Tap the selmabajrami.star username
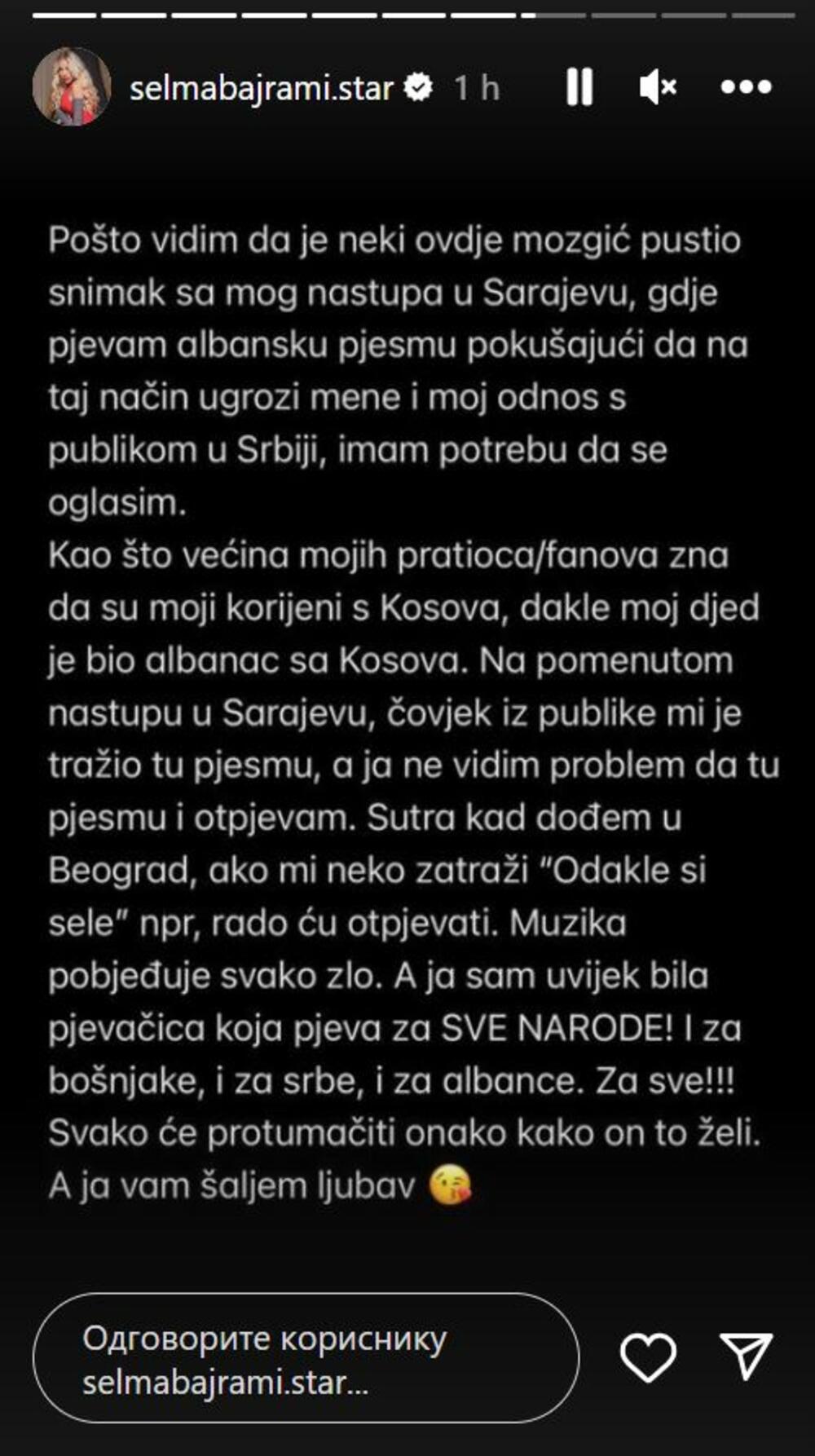815x1456 pixels. (261, 88)
